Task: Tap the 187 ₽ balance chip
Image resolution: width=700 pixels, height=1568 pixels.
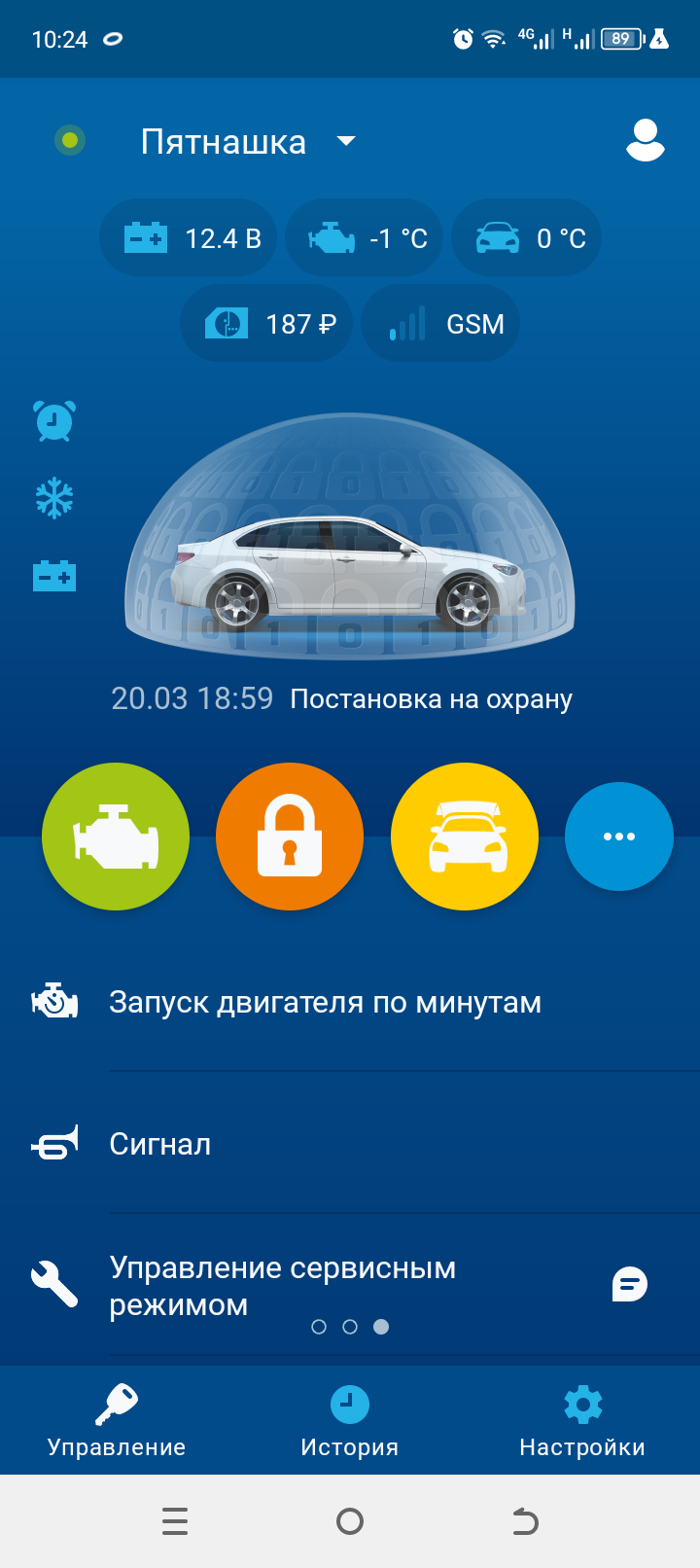Action: point(267,324)
